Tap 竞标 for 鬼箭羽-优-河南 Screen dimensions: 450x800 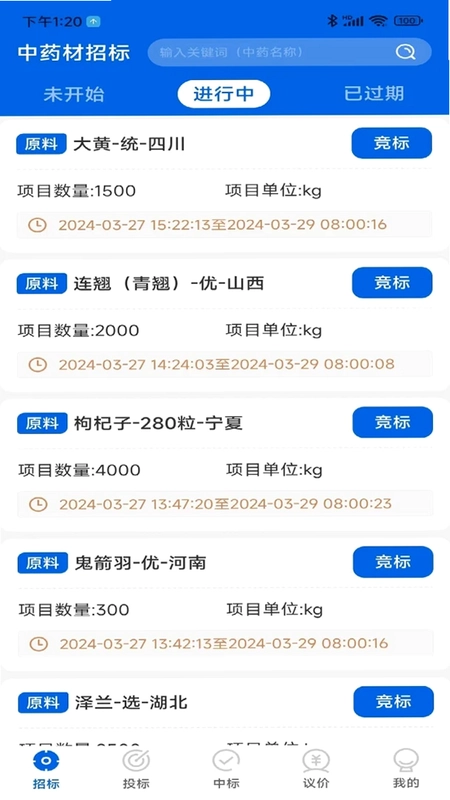[x=393, y=562]
